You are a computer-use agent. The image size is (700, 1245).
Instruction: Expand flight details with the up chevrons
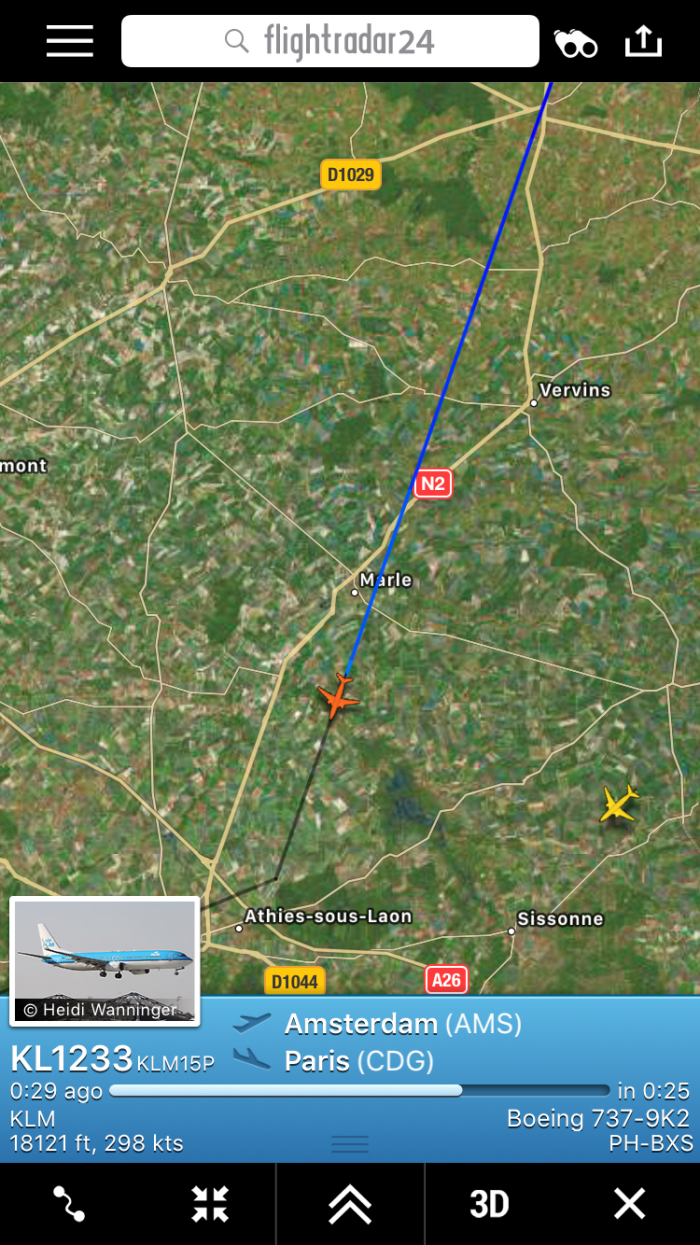[350, 1204]
